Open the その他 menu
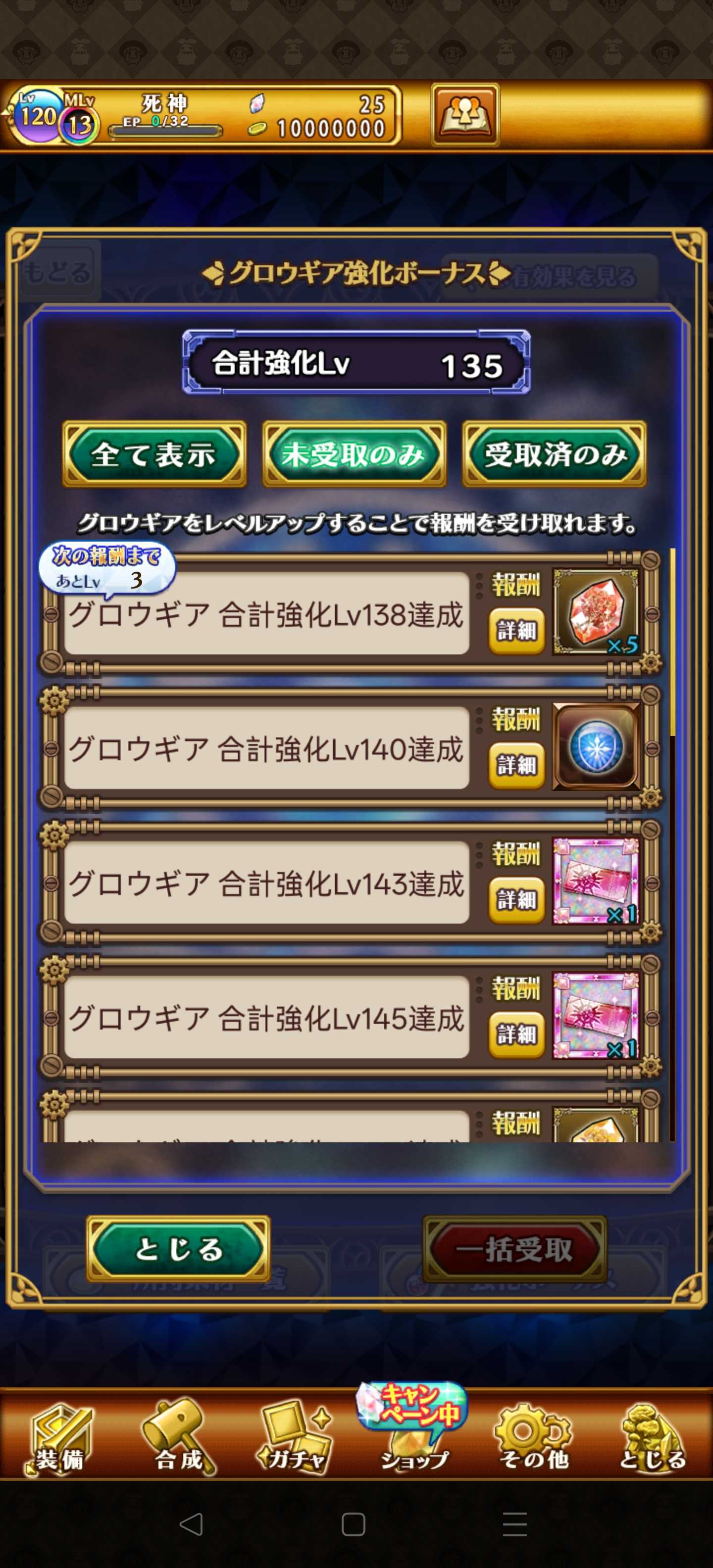 [533, 1440]
